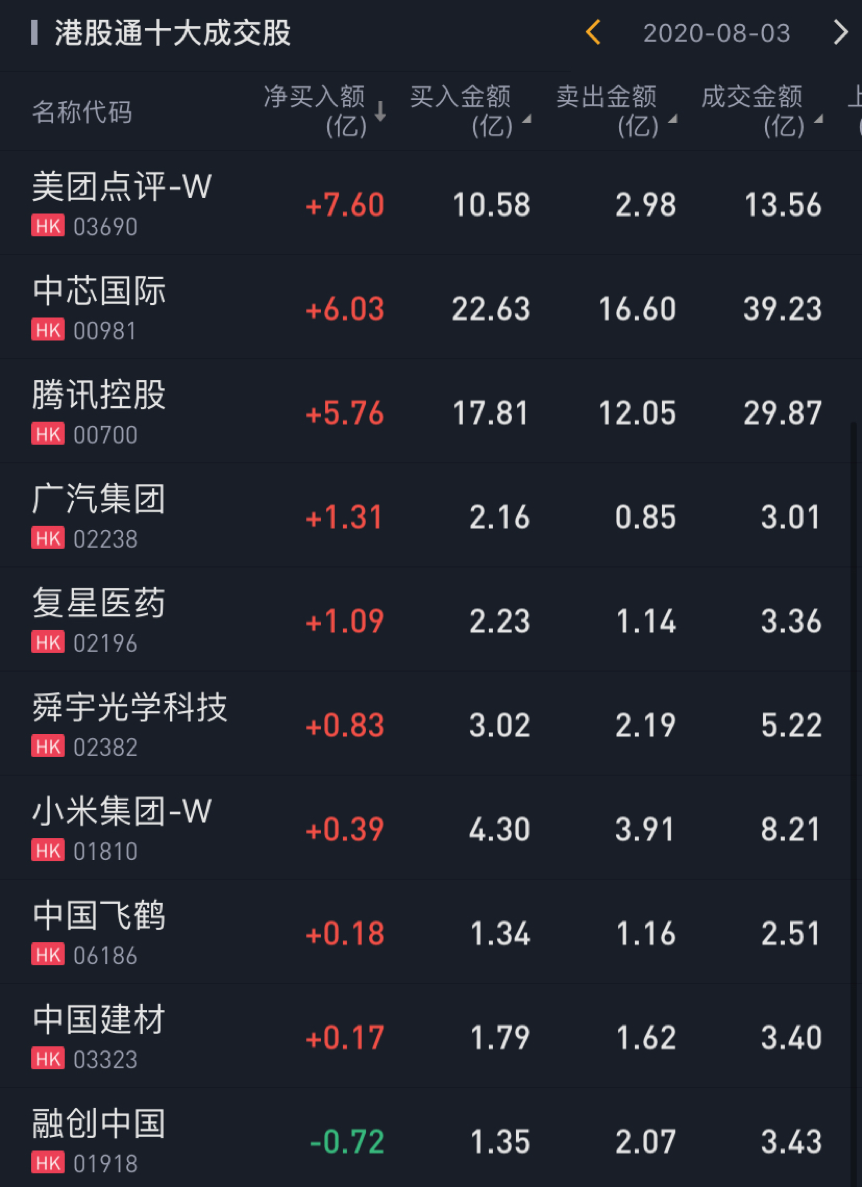Open 复星医药 stock details
Viewport: 862px width, 1187px height.
99,619
